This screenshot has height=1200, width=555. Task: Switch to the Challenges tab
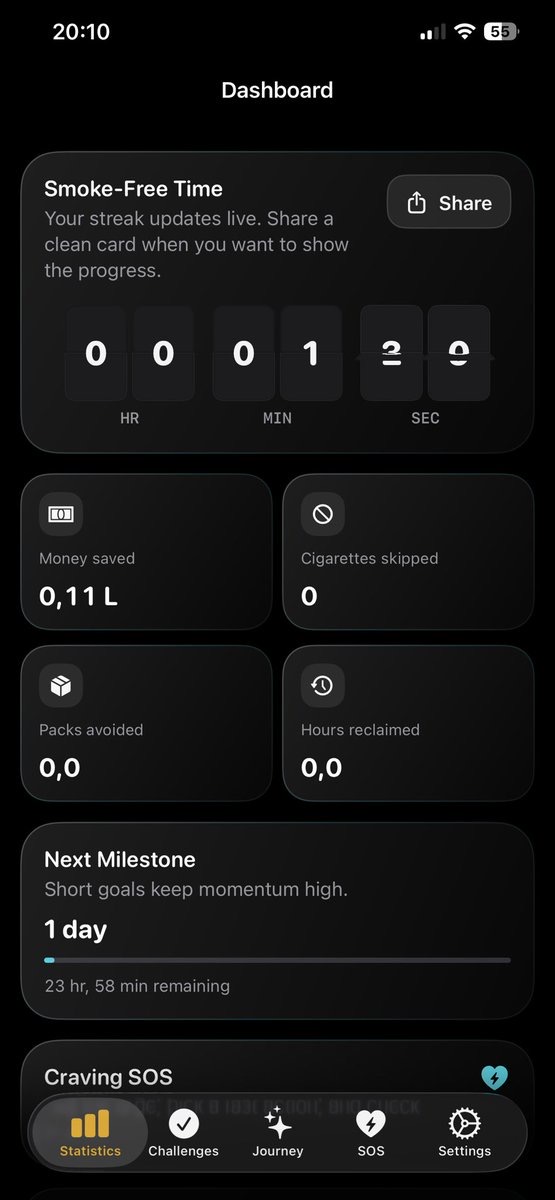tap(184, 1135)
